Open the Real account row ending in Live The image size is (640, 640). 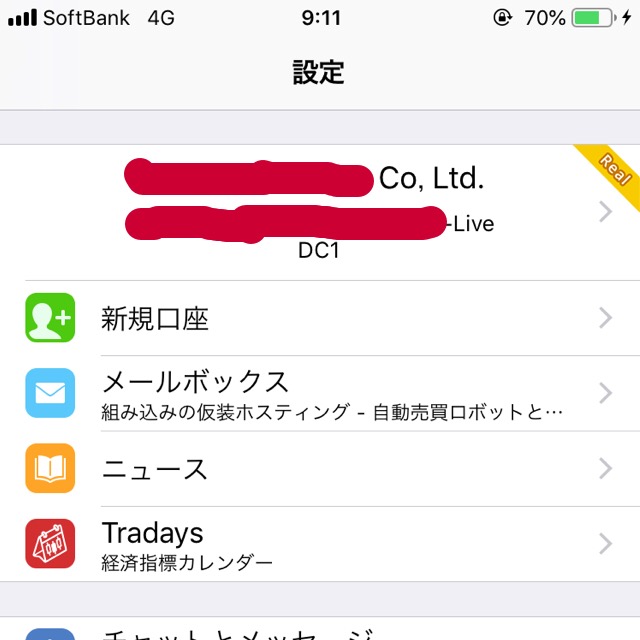coord(320,212)
